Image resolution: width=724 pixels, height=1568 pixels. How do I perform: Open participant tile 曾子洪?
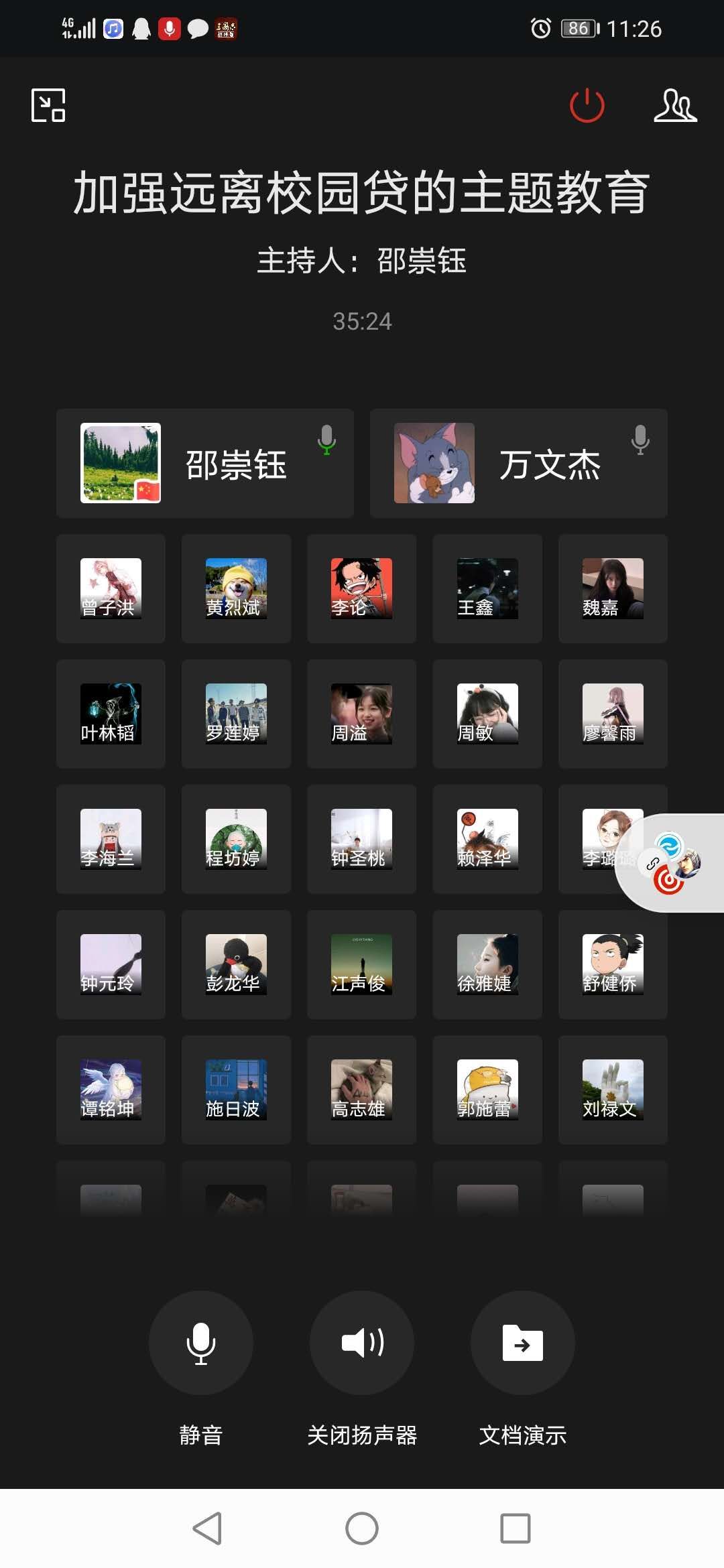[111, 588]
